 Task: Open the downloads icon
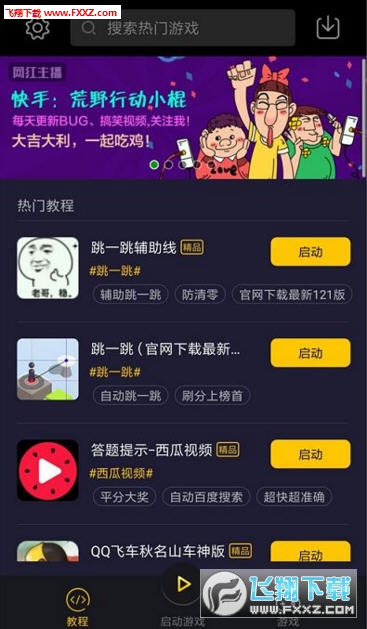(328, 28)
